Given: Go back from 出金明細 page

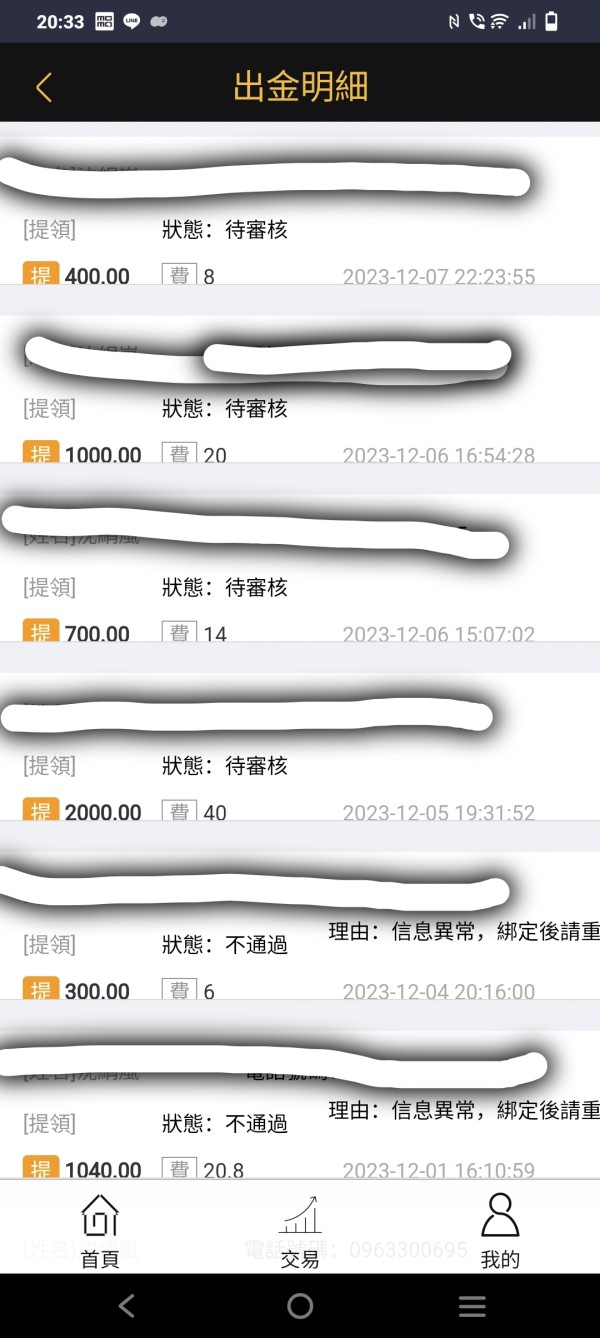Looking at the screenshot, I should coord(43,87).
